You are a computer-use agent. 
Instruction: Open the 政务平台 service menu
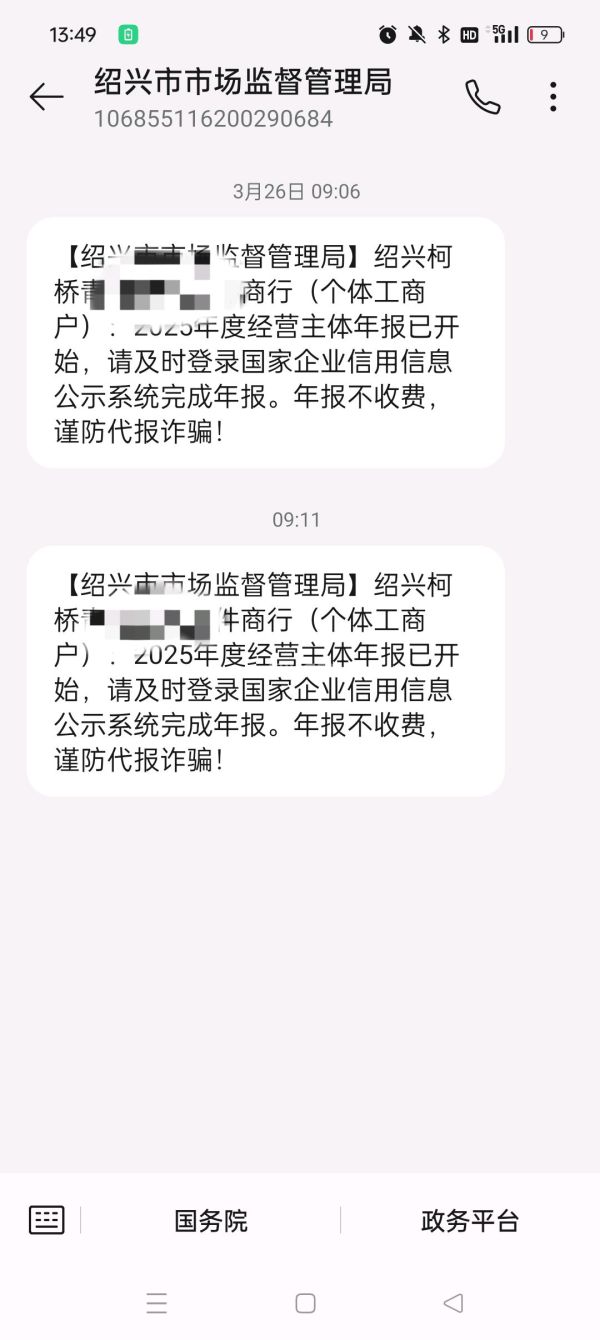470,1220
